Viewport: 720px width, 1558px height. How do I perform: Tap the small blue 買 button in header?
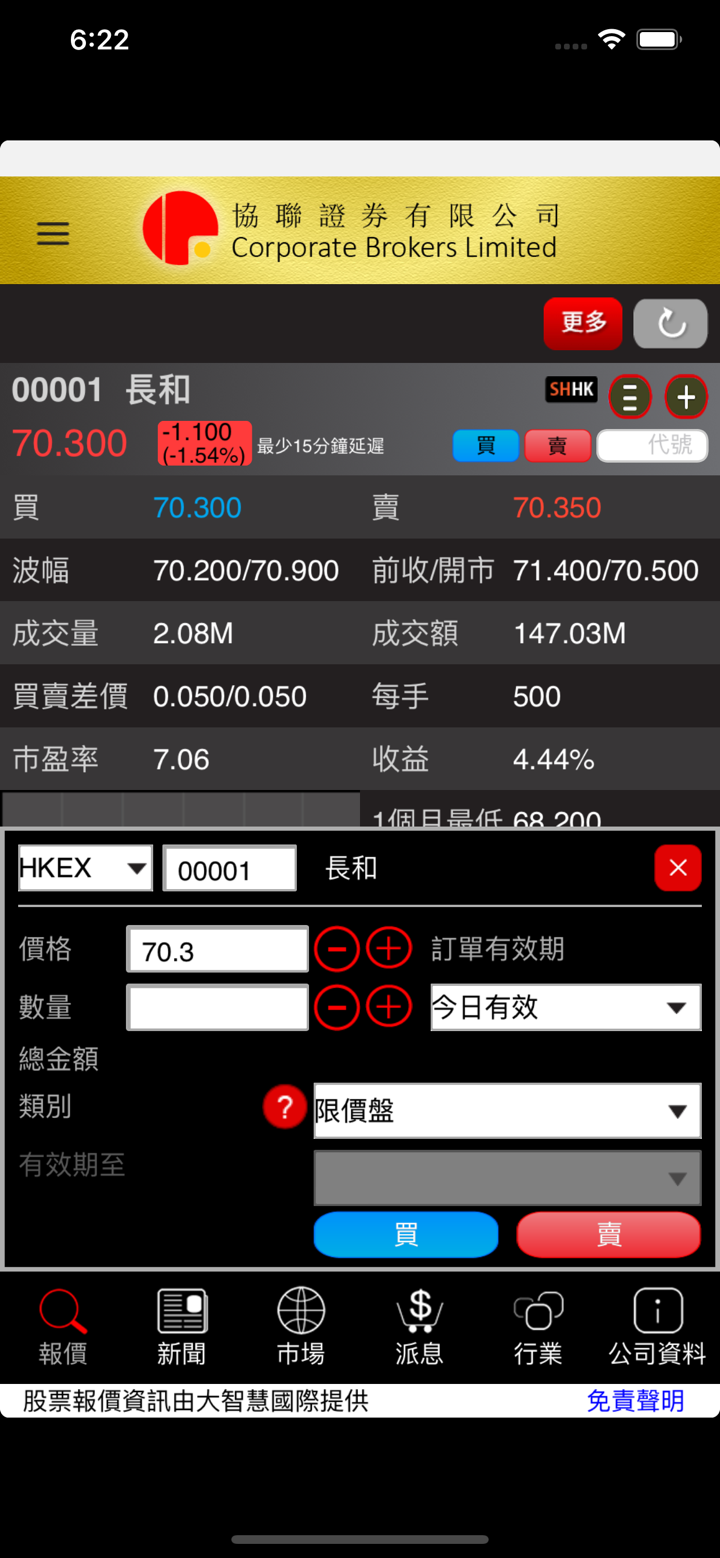coord(486,446)
